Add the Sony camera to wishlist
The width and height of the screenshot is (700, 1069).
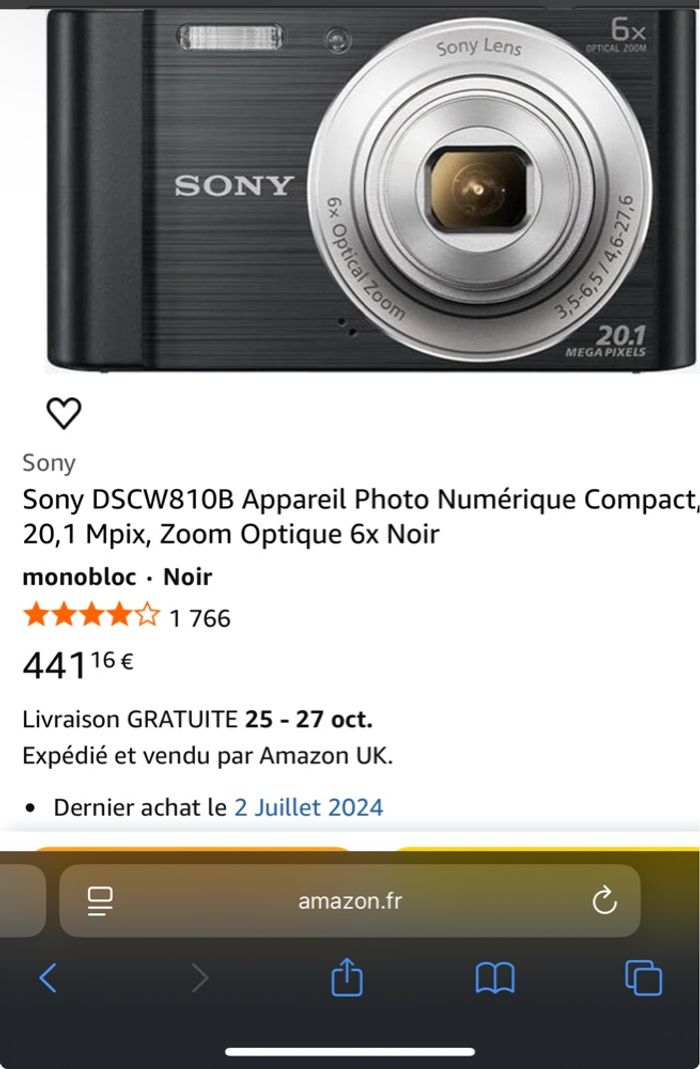[64, 413]
